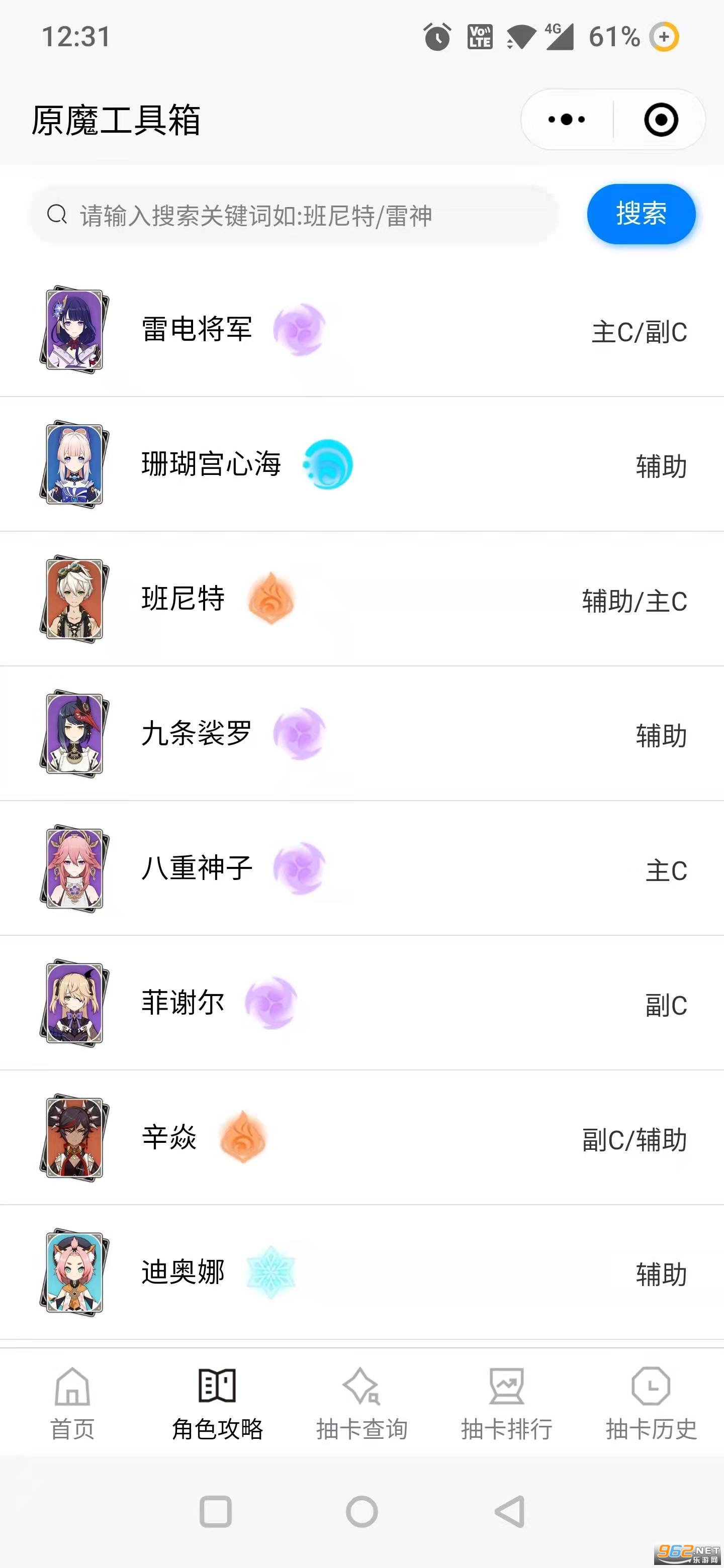This screenshot has height=1568, width=724.
Task: Open the 雷电将军 character guide
Action: click(361, 330)
